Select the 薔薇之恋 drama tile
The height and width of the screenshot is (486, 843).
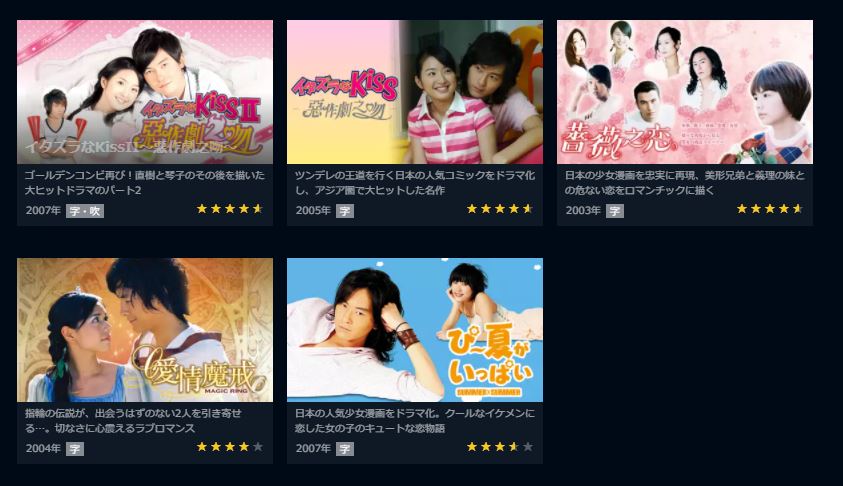tap(684, 92)
